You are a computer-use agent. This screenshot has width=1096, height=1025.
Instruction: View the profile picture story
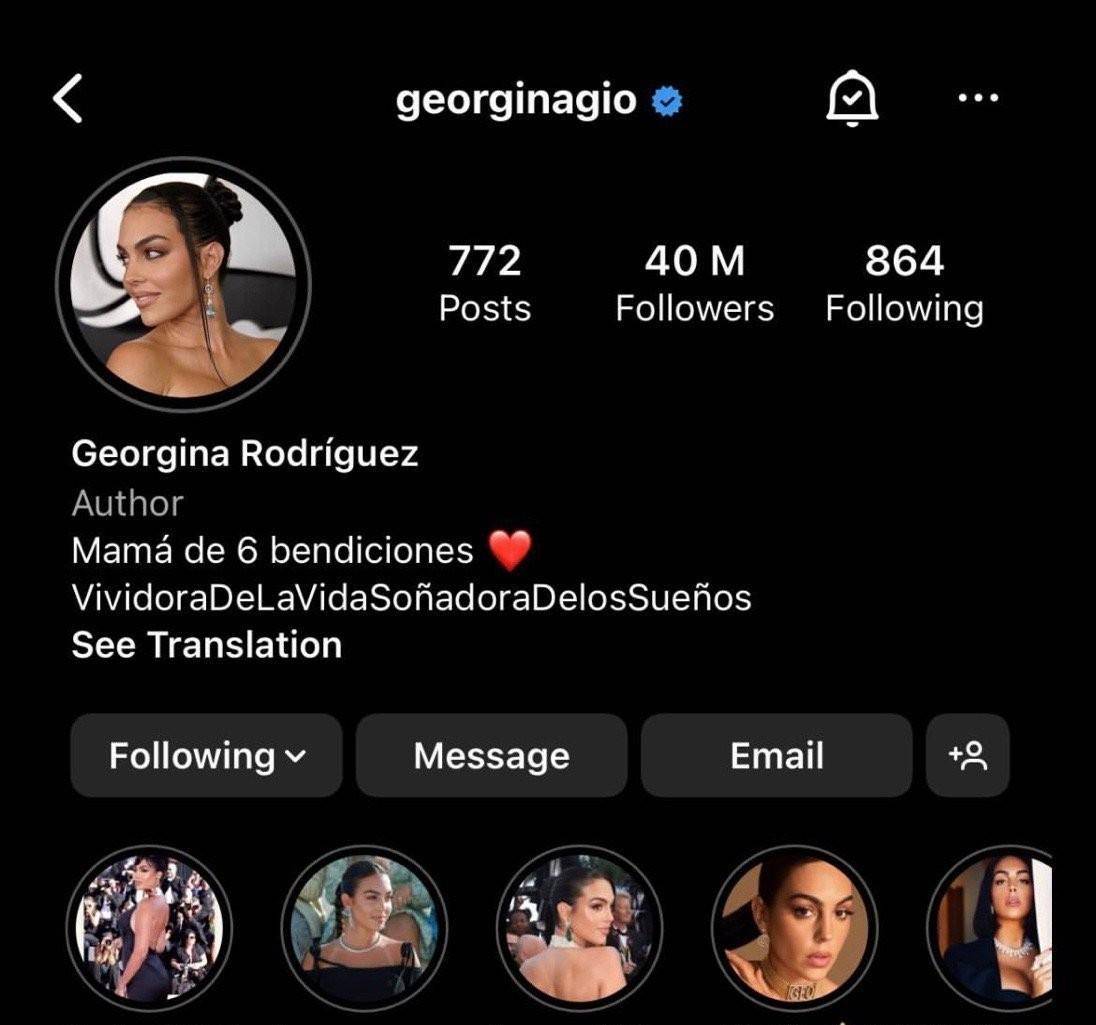tap(183, 284)
